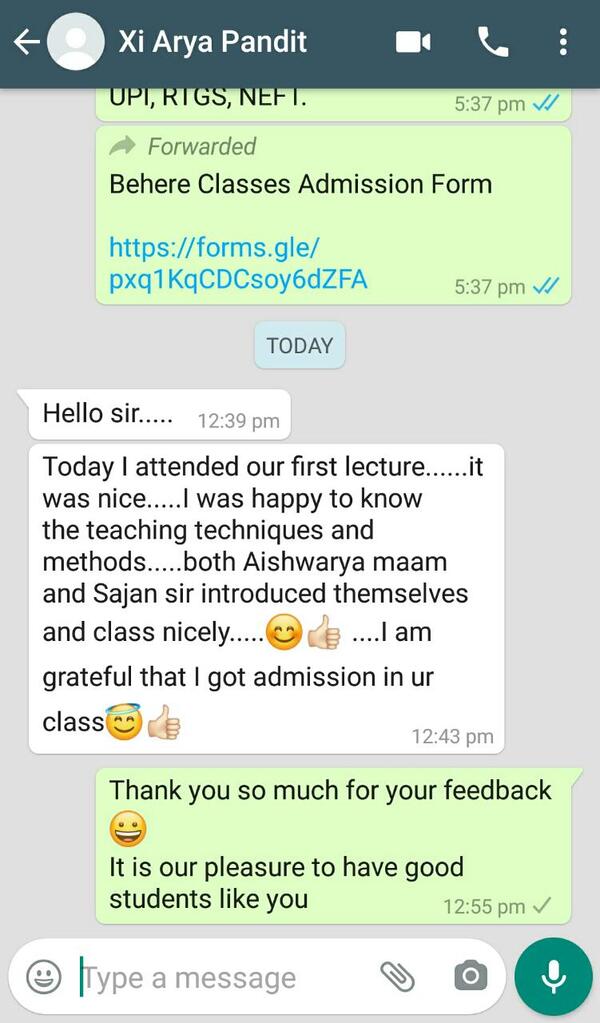Open Xi Arya Pandit's contact info
600x1023 pixels.
(x=212, y=42)
